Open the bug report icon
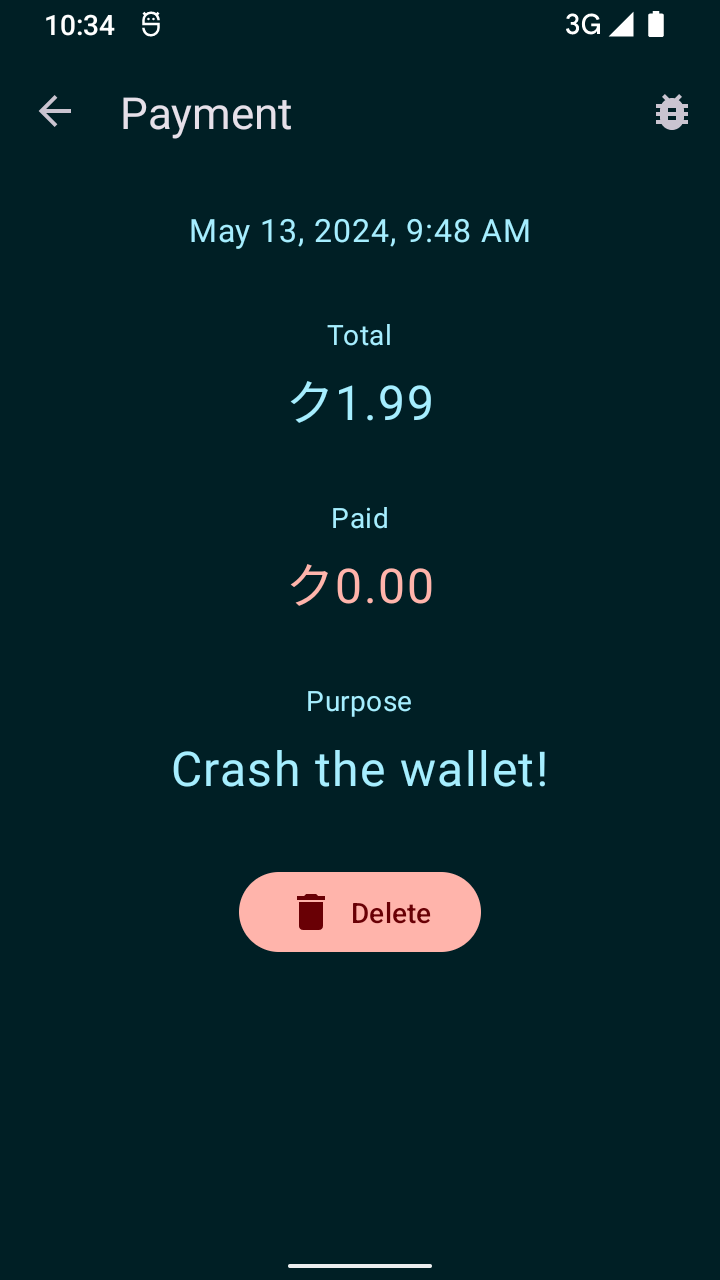 (671, 113)
